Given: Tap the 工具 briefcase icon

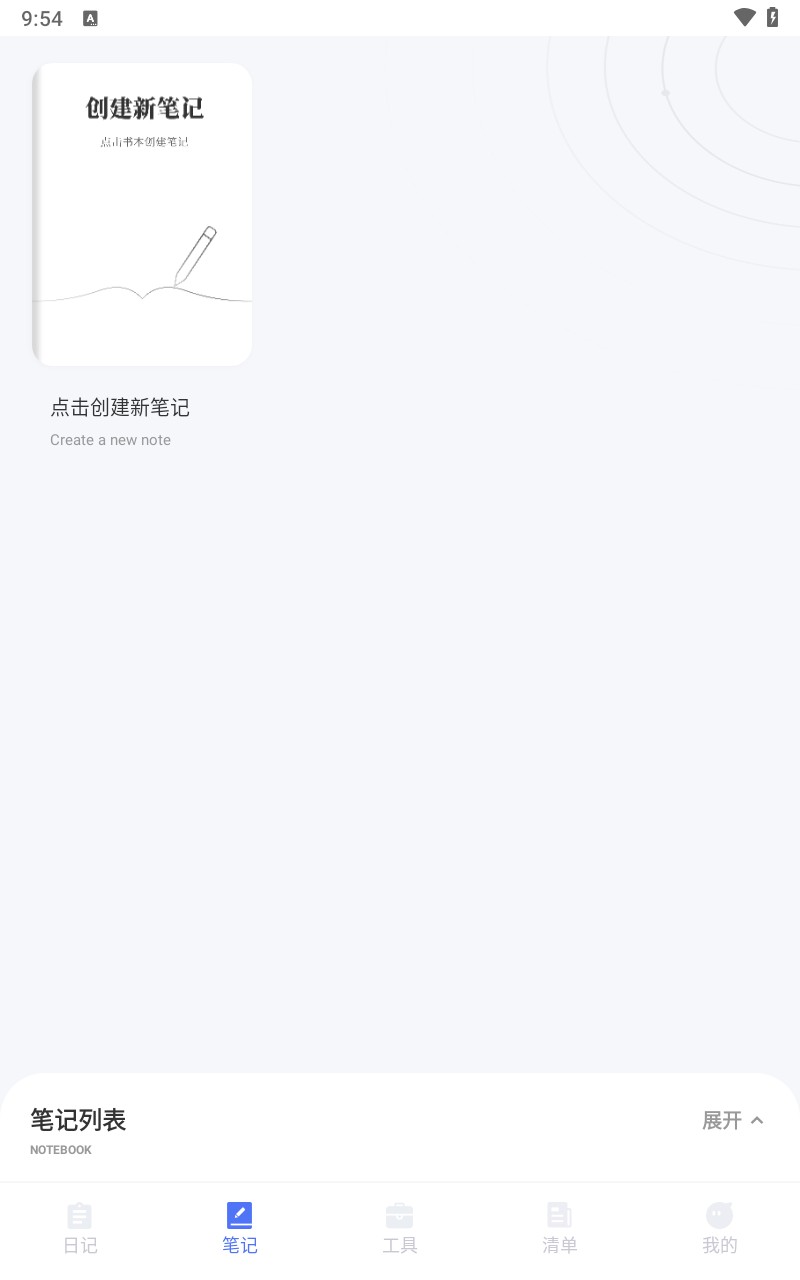Looking at the screenshot, I should pos(400,1215).
